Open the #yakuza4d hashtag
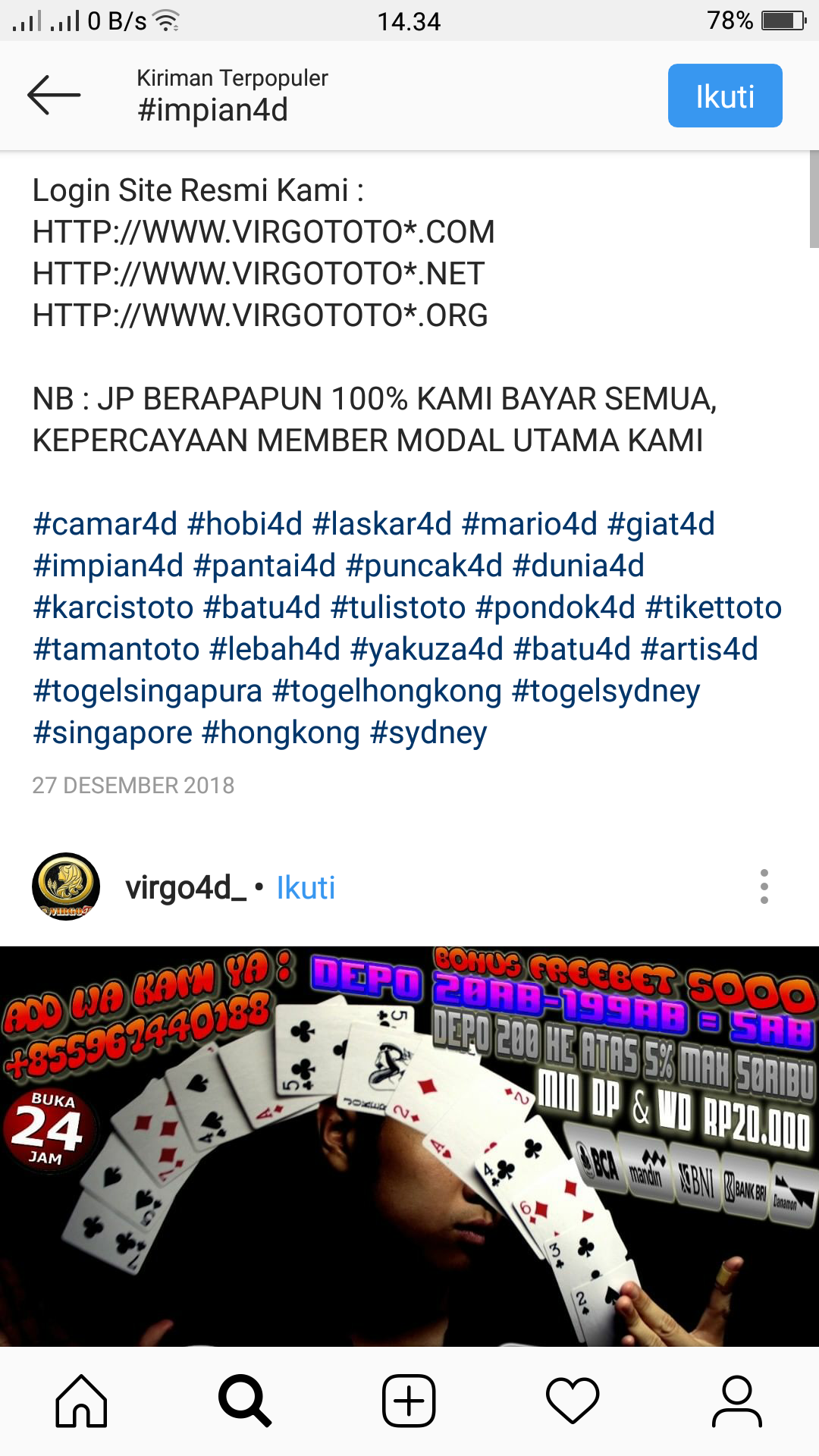This screenshot has height=1456, width=819. (426, 649)
